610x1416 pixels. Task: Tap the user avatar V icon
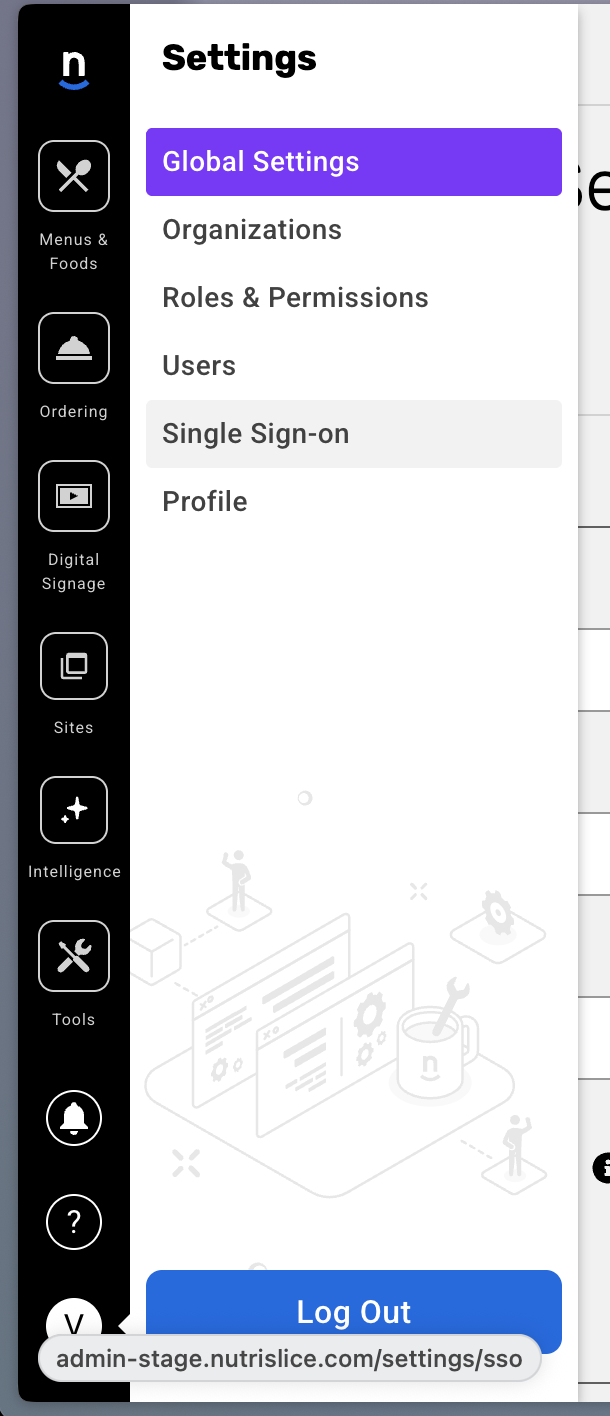tap(74, 1318)
